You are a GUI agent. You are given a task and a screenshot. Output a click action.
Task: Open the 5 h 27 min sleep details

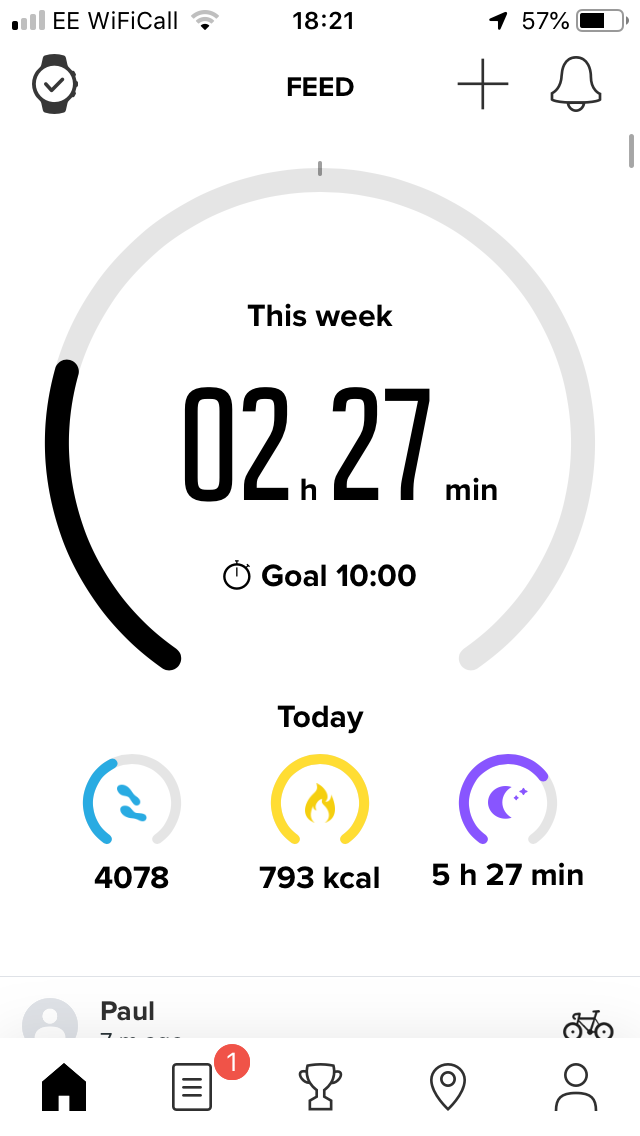click(507, 822)
